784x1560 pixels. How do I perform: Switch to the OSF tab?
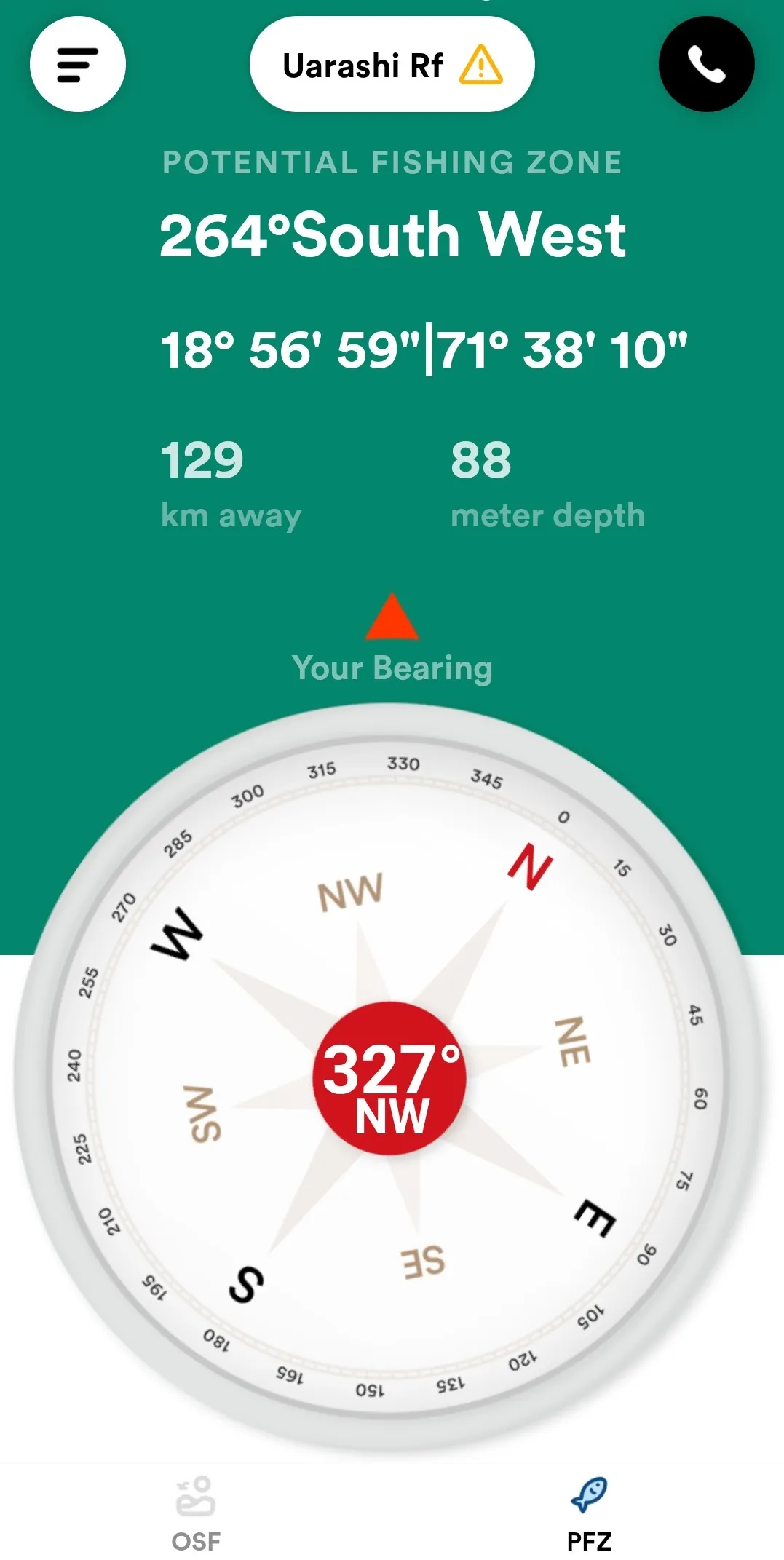196,1512
